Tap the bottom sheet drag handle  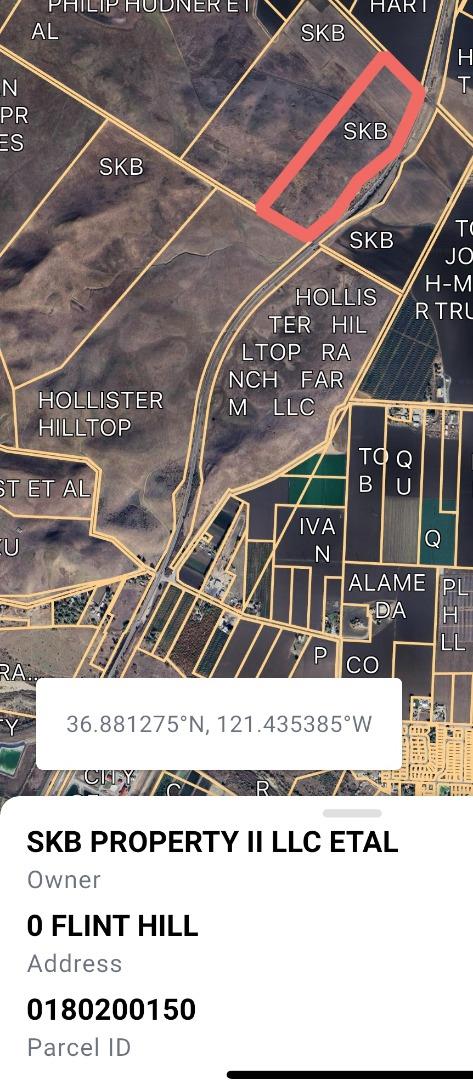point(352,813)
